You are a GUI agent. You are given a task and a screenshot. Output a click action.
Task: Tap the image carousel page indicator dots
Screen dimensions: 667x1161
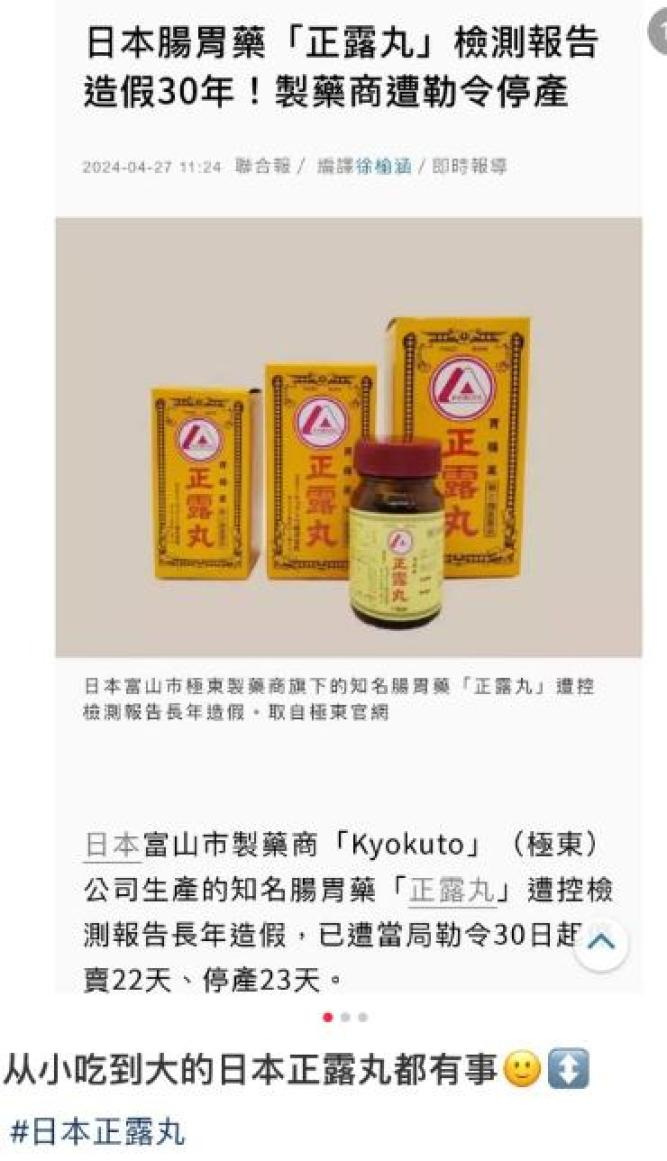345,1017
